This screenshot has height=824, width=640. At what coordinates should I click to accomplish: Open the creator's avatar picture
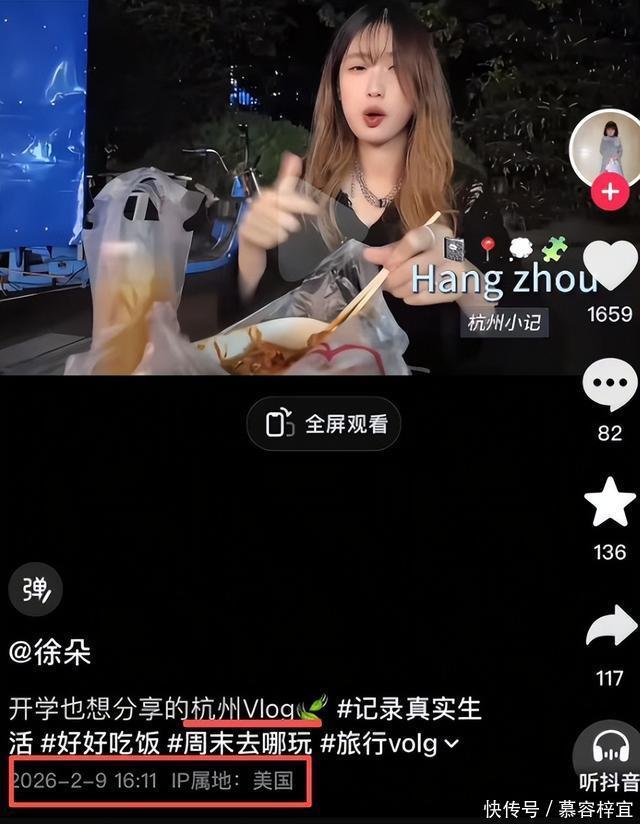607,148
